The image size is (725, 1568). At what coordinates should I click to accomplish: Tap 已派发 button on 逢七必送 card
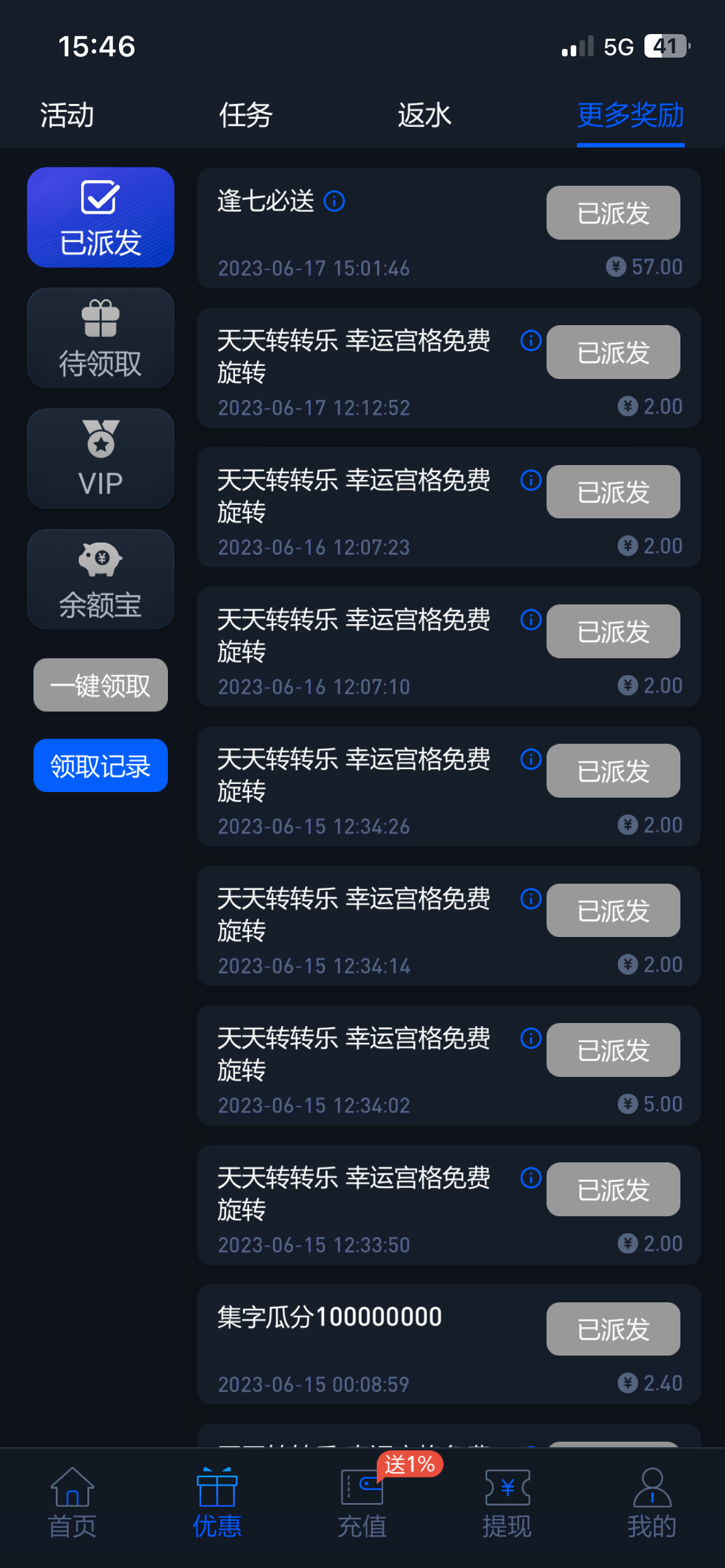[613, 212]
